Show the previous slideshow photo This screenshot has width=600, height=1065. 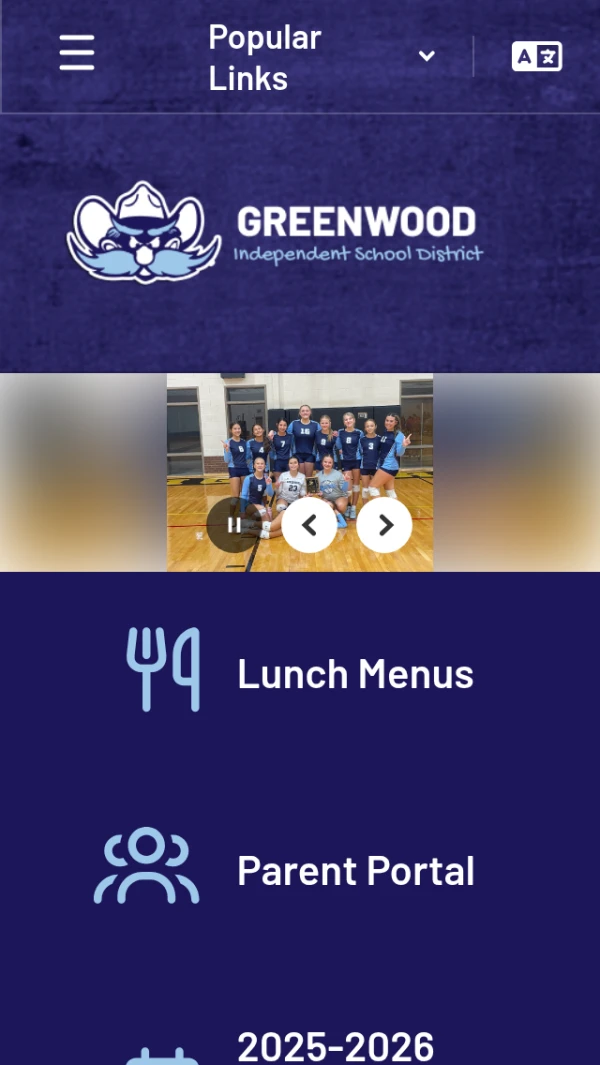click(309, 525)
